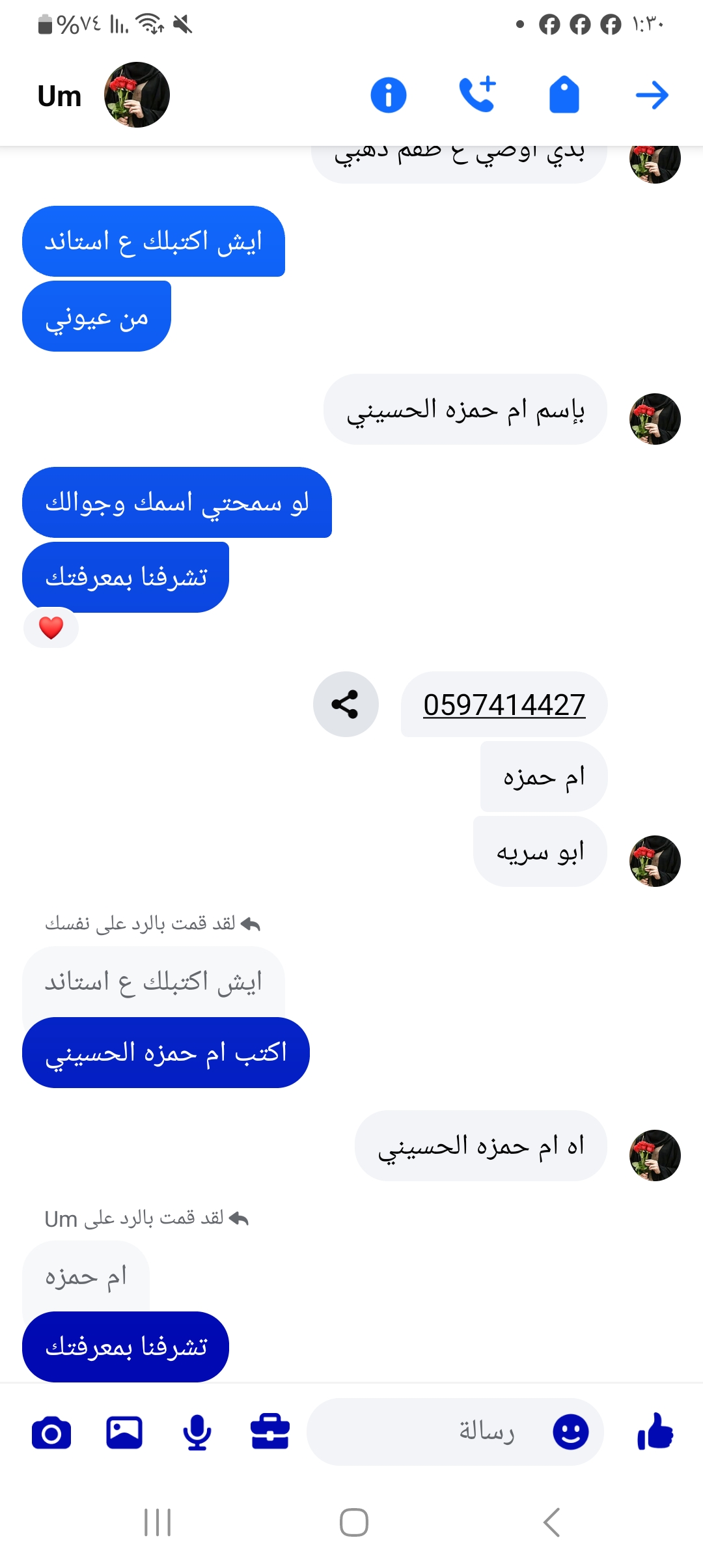Go to the system home button

pos(353,1522)
